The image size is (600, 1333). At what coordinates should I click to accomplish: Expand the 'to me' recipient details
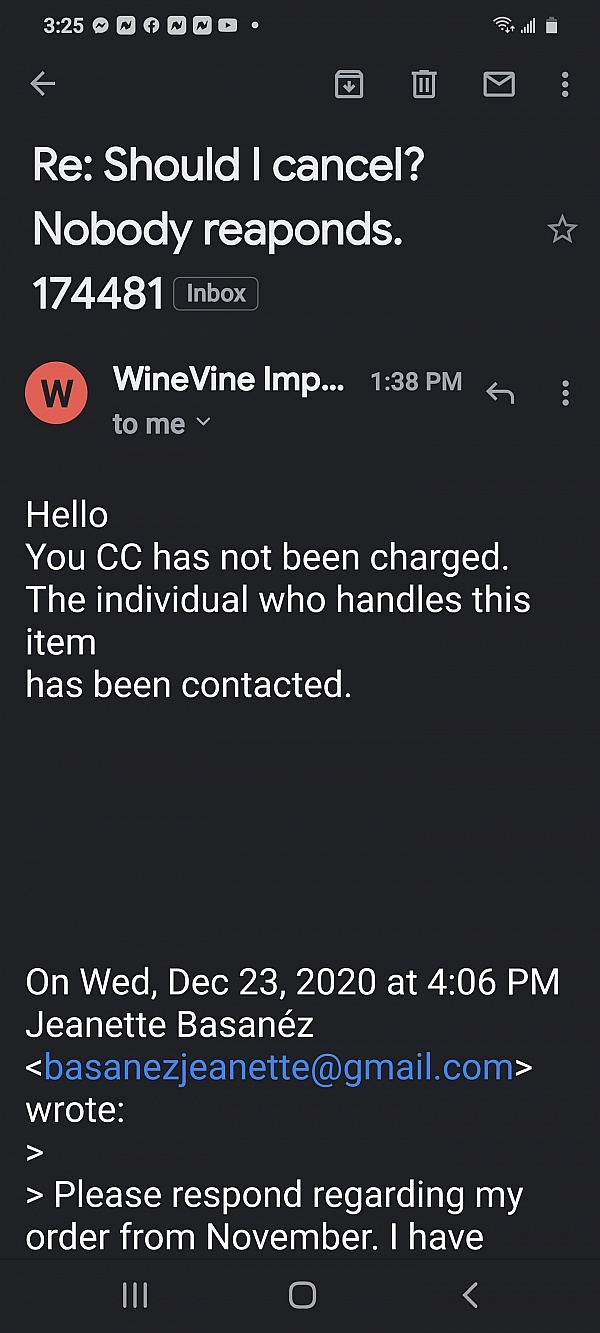(162, 424)
